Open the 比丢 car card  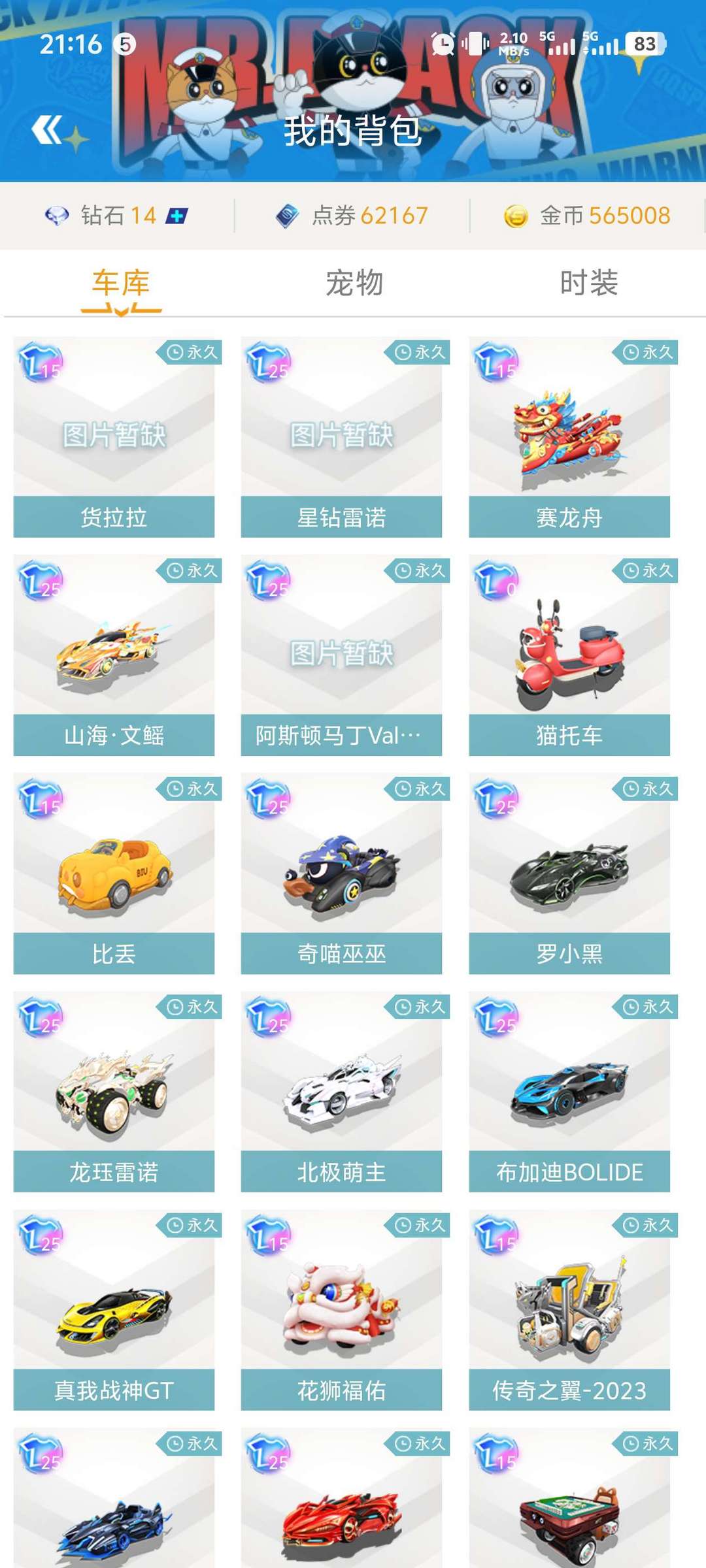114,874
